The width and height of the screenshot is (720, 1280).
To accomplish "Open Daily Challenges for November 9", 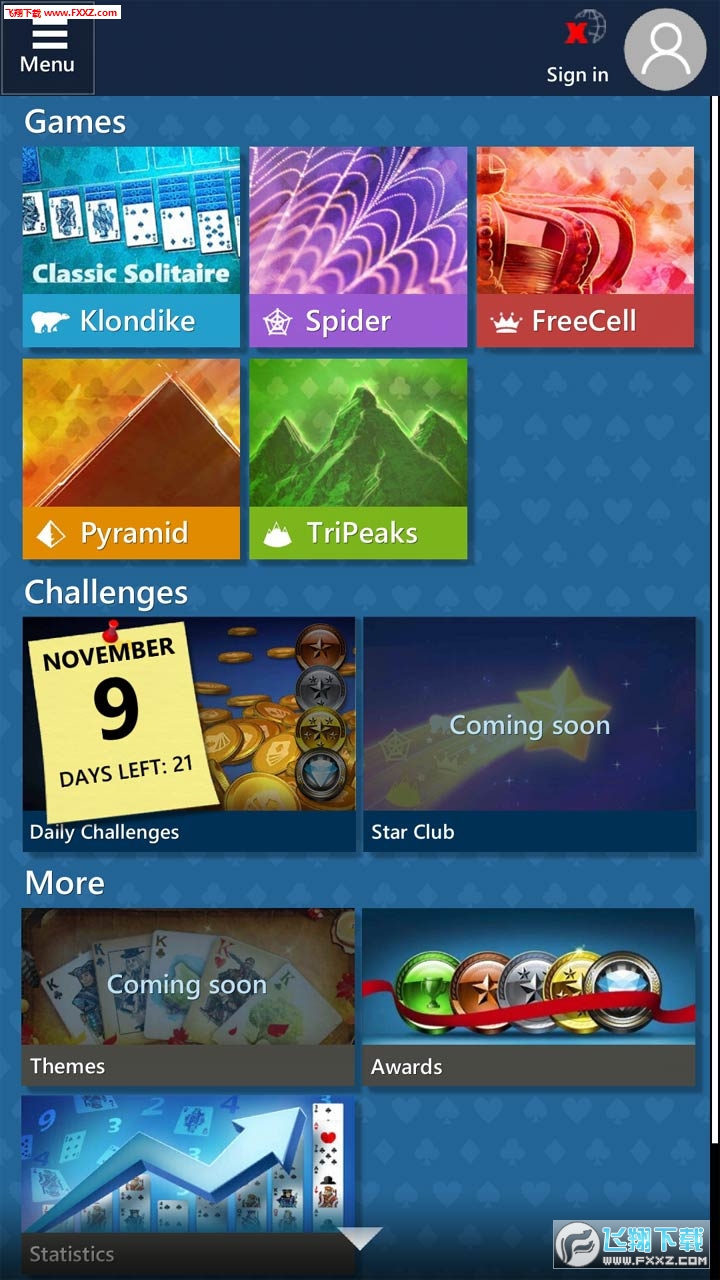I will click(189, 734).
